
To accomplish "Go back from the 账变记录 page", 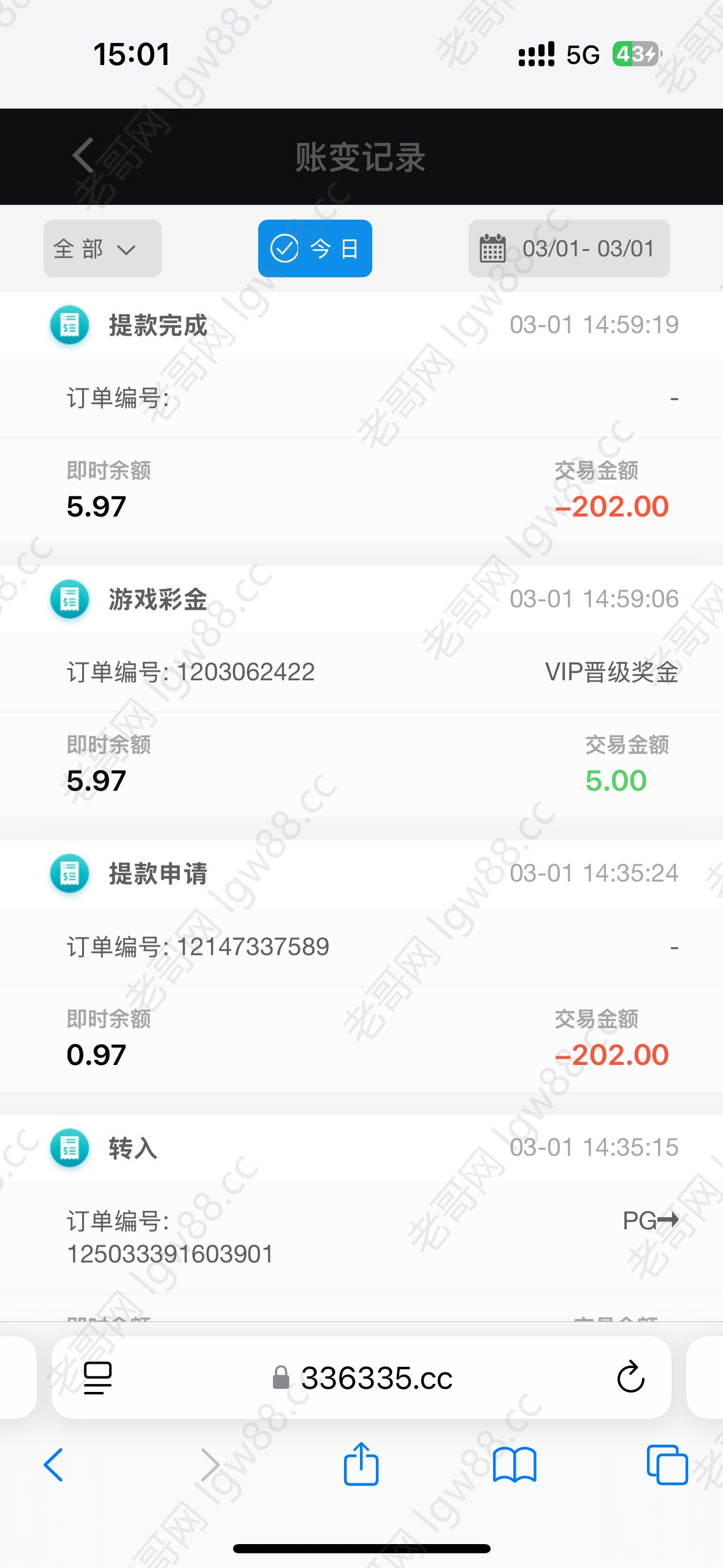I will 83,156.
